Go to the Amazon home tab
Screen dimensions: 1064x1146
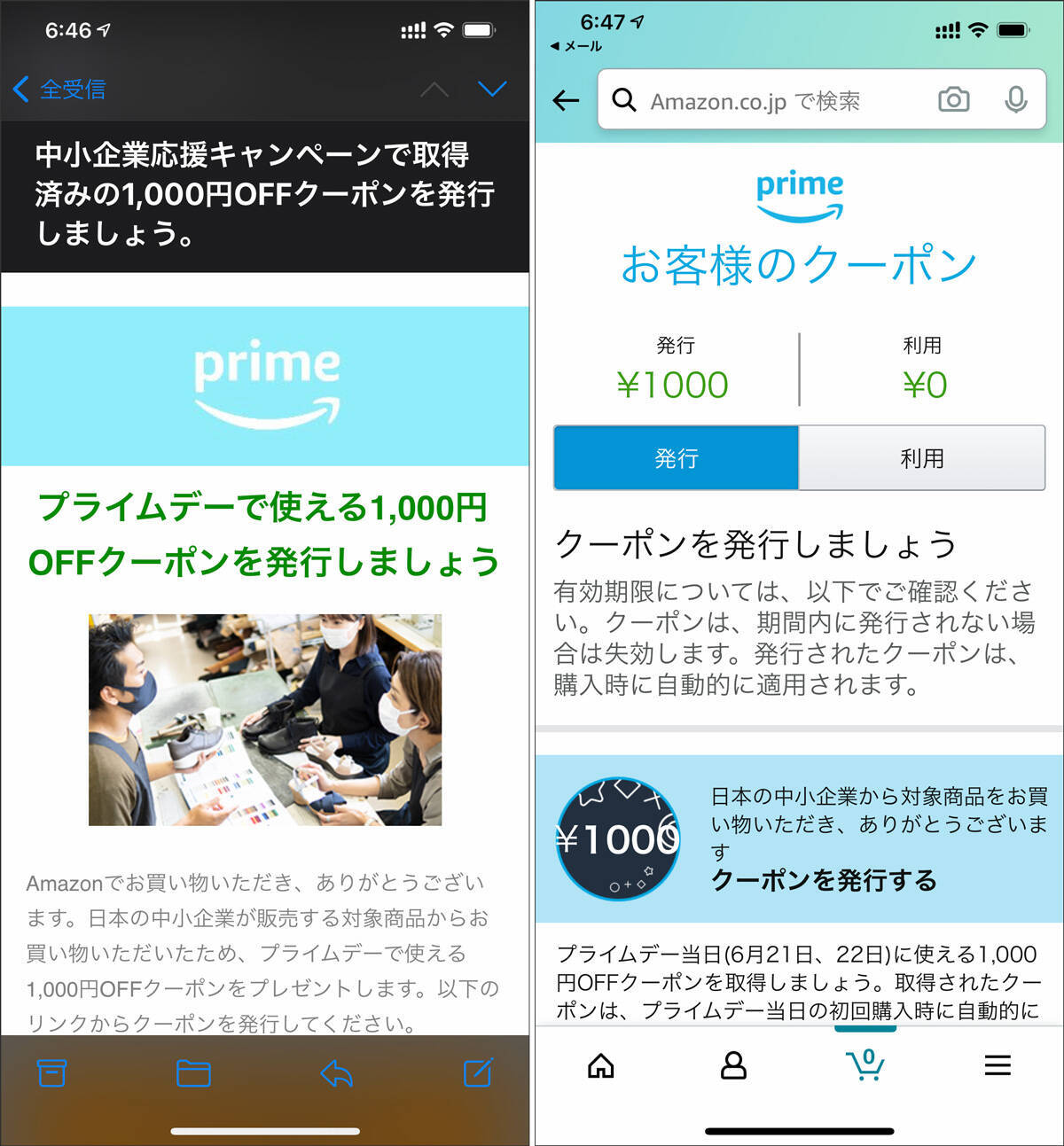pyautogui.click(x=601, y=1065)
